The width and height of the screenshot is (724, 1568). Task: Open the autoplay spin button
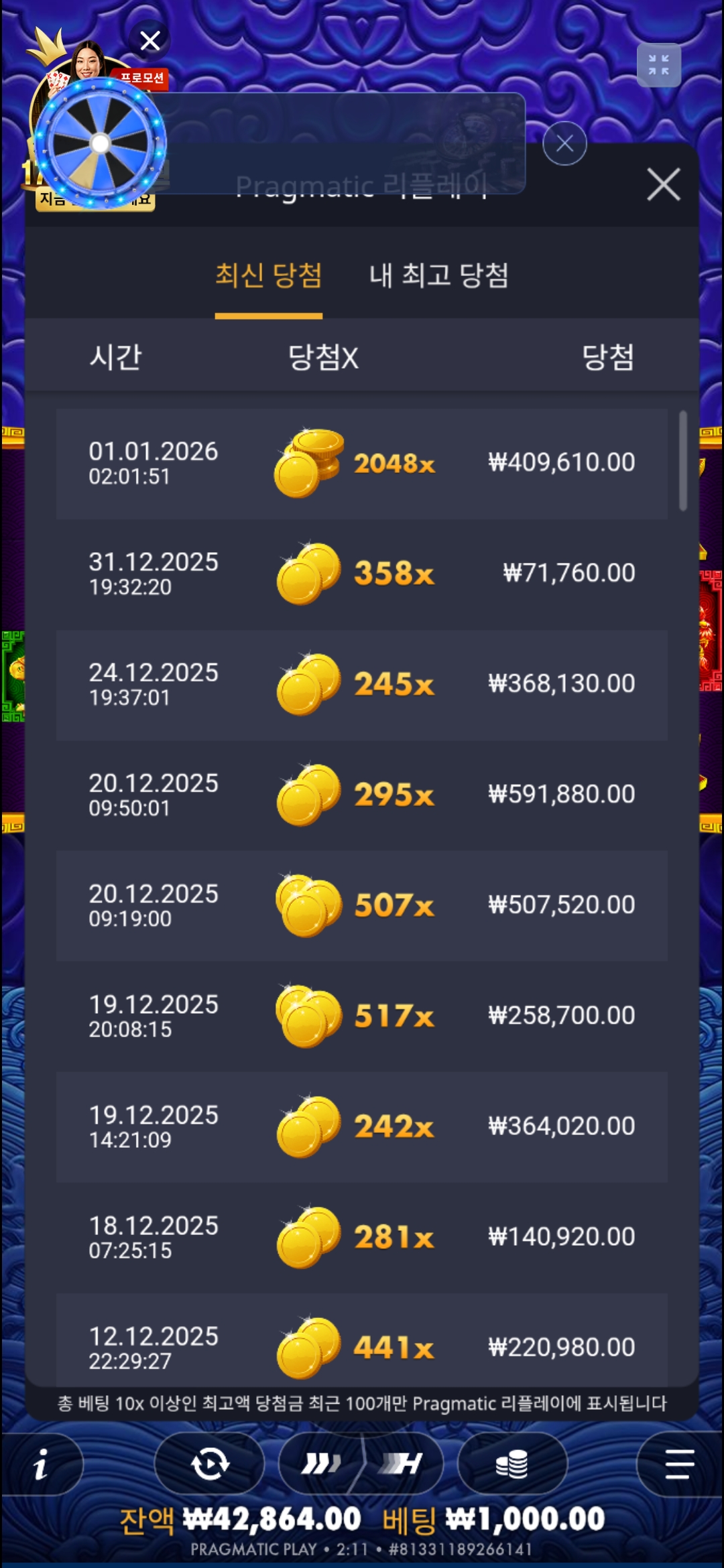point(210,1464)
